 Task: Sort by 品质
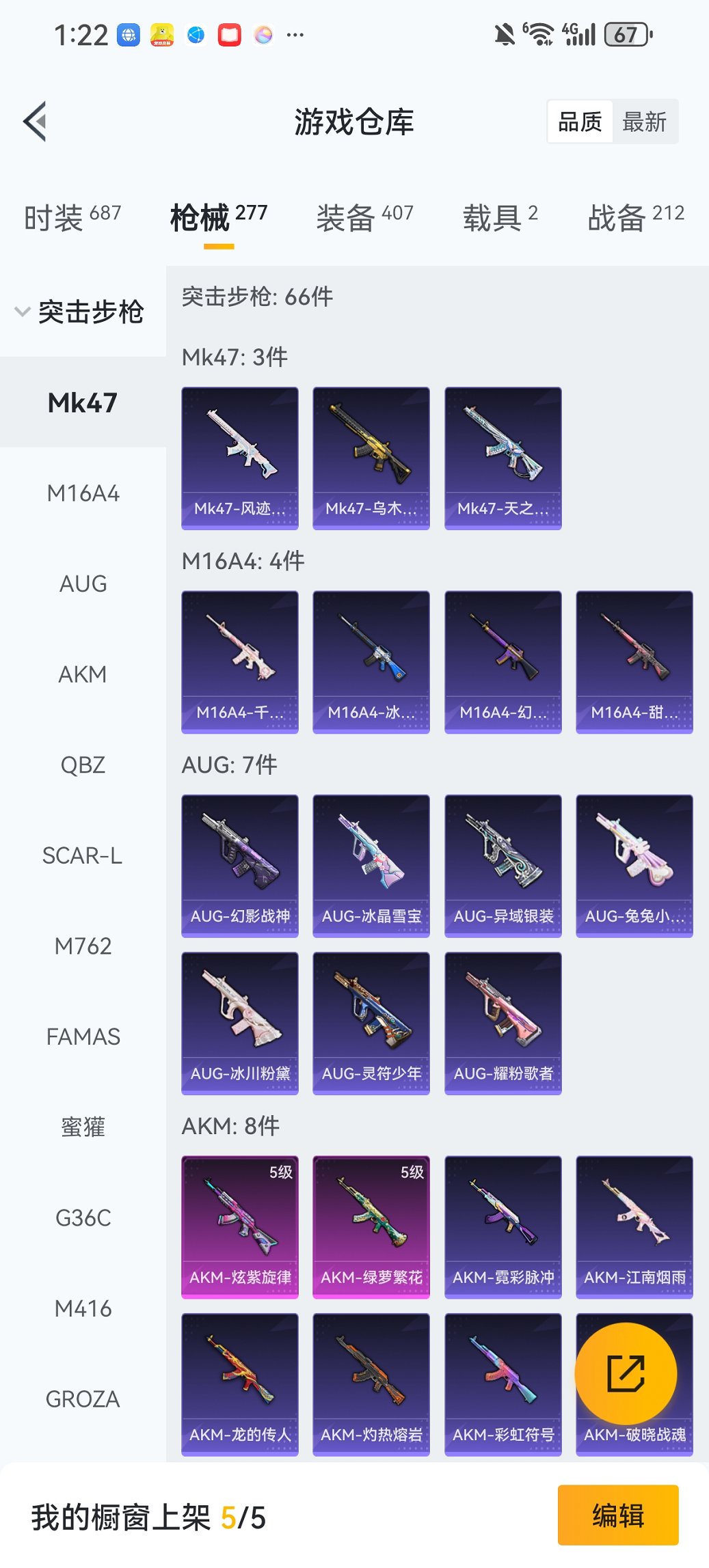point(580,122)
